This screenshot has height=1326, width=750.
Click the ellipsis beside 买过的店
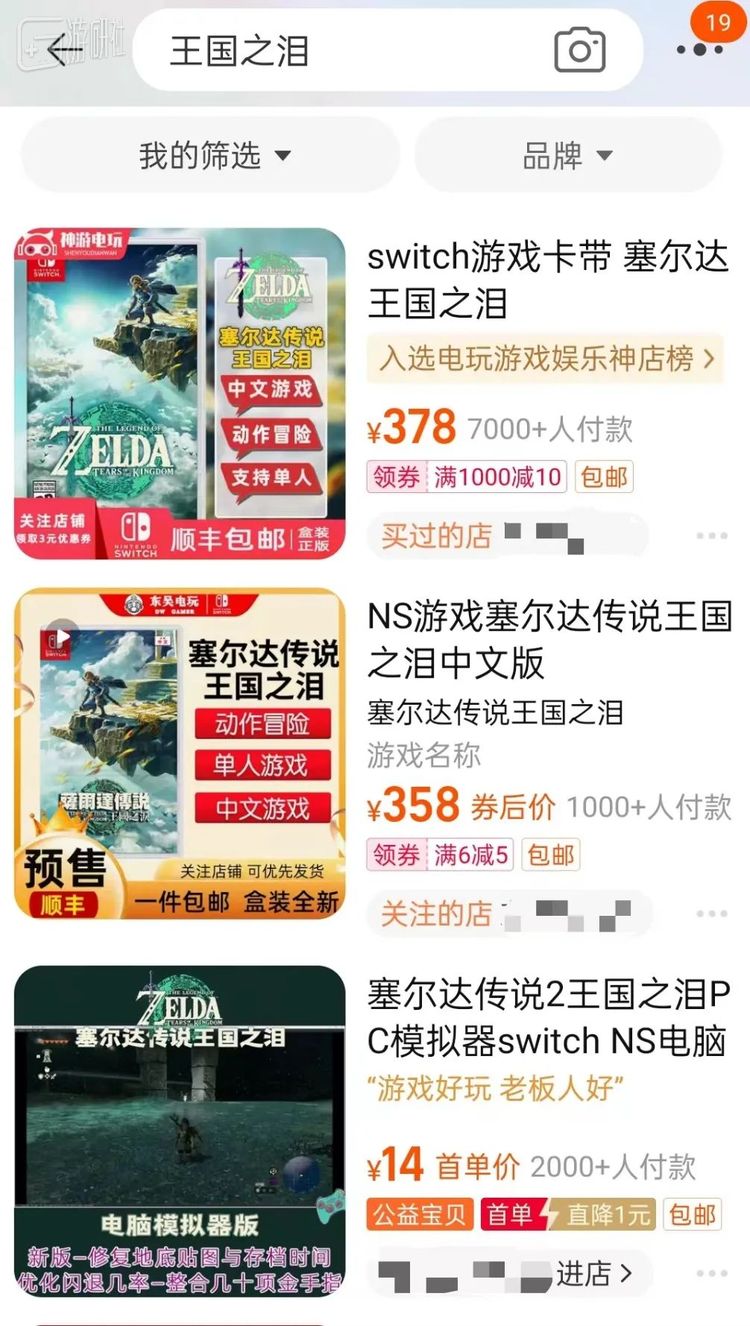(714, 537)
